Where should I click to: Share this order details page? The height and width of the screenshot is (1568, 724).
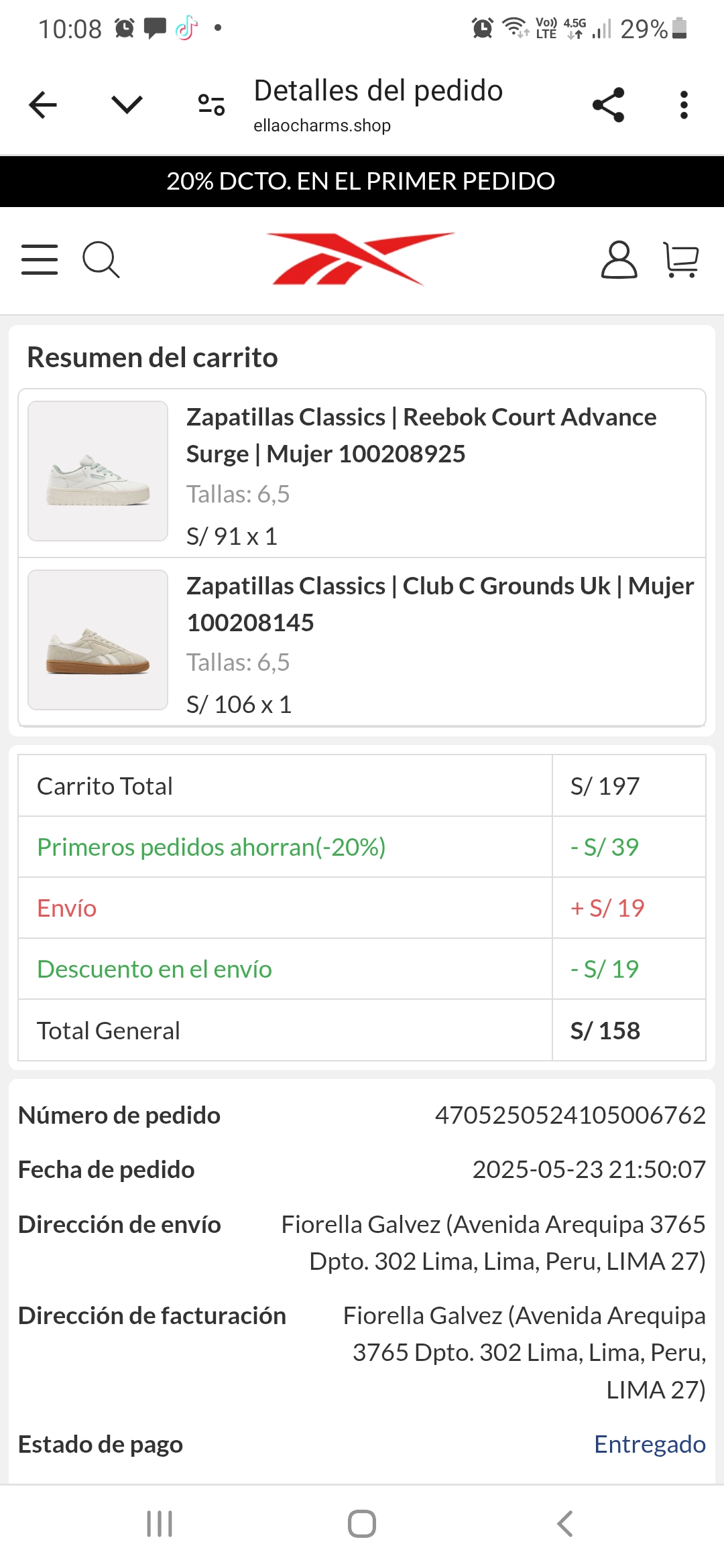[609, 105]
